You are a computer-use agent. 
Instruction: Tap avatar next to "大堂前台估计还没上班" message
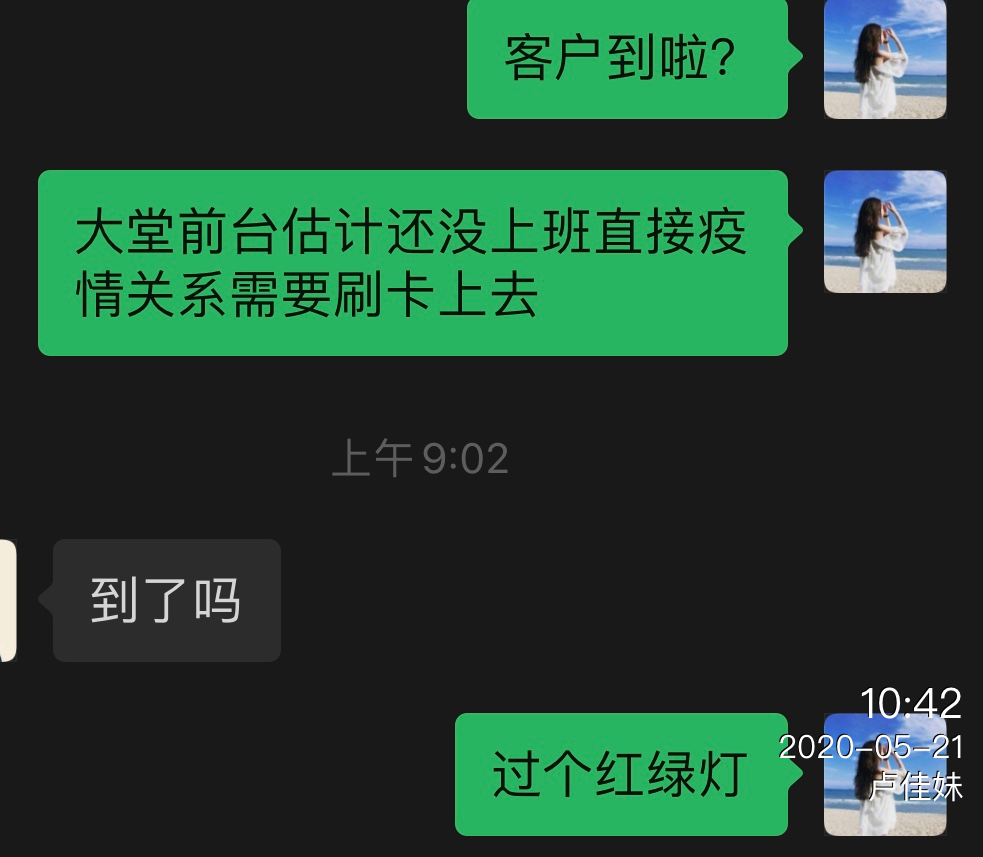coord(884,232)
